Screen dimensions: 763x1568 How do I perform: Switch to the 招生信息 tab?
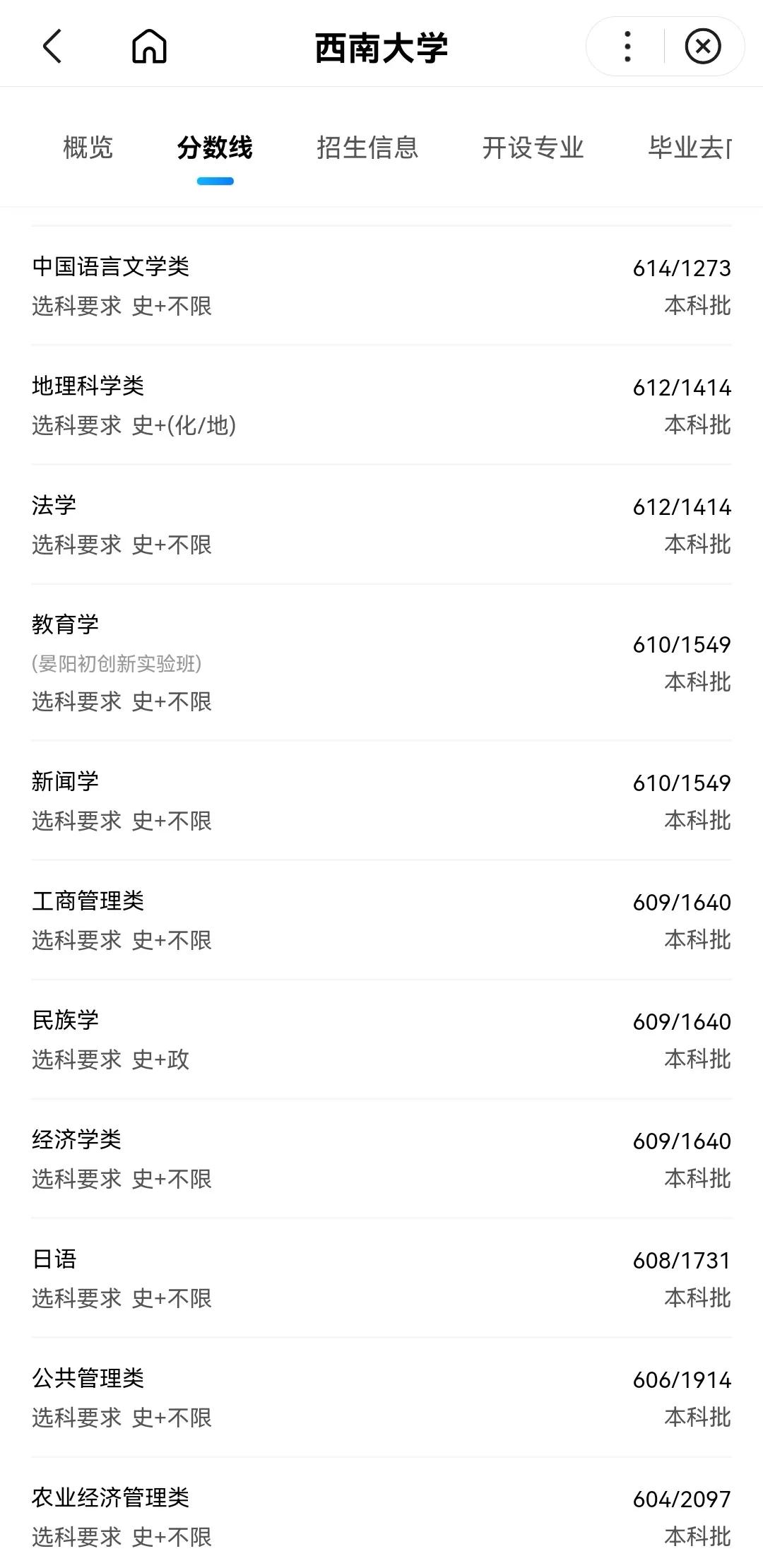point(369,148)
